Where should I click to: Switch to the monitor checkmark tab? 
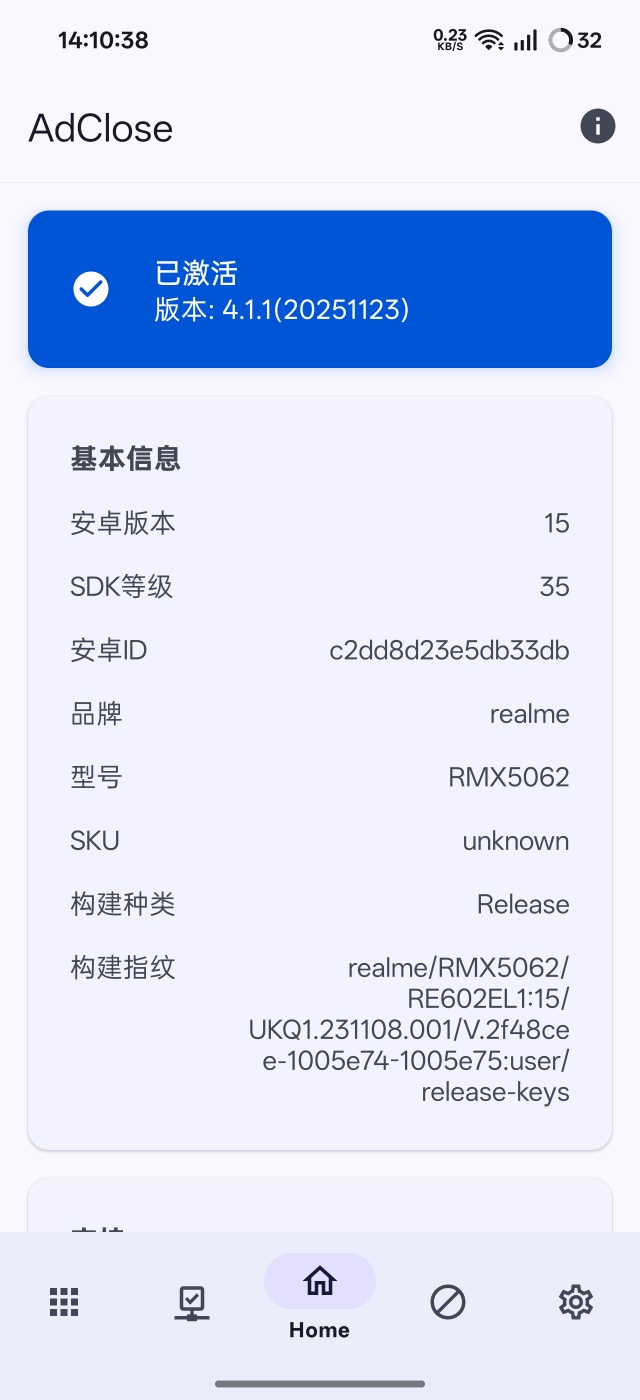tap(192, 1302)
